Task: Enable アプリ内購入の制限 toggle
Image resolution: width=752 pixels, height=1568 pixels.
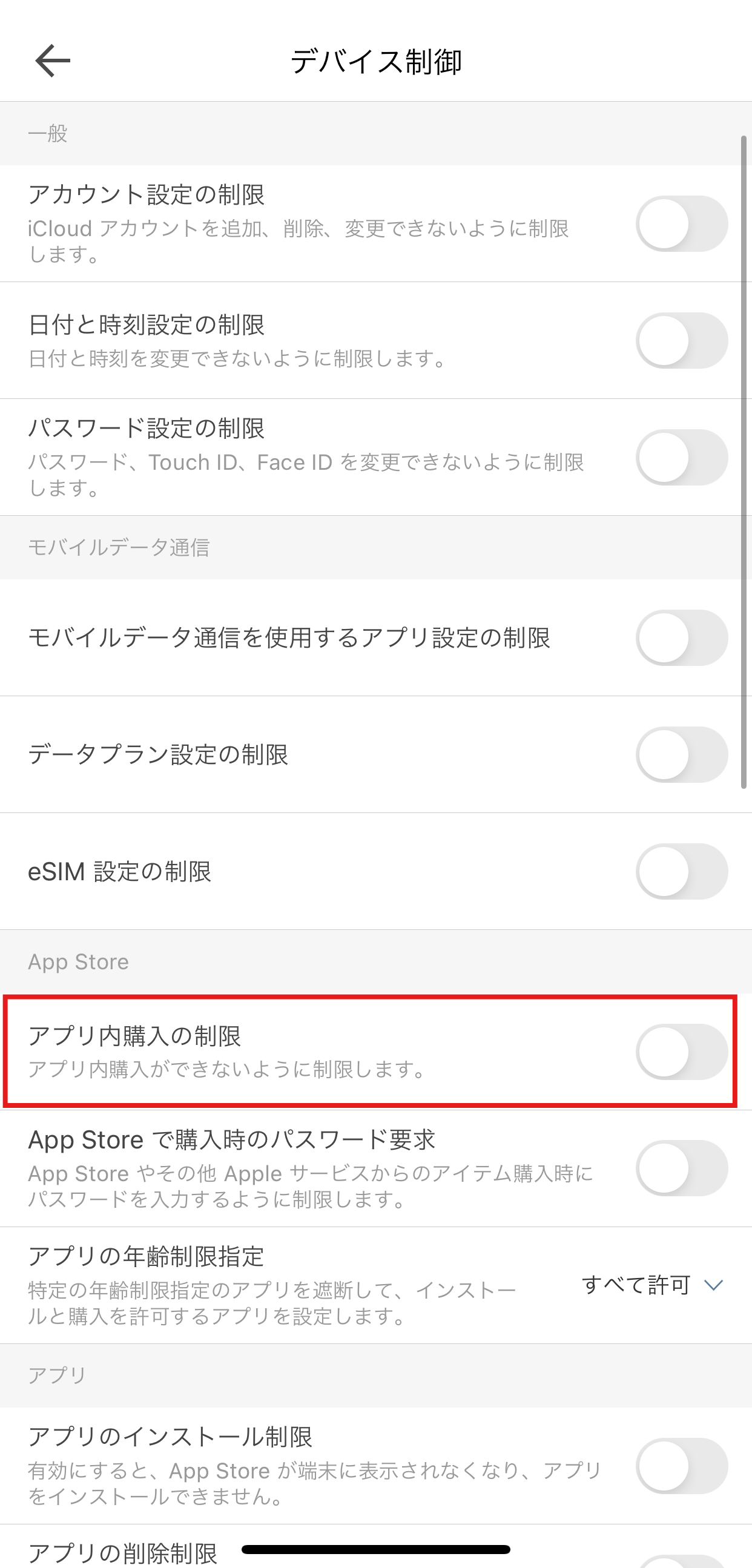Action: coord(681,1051)
